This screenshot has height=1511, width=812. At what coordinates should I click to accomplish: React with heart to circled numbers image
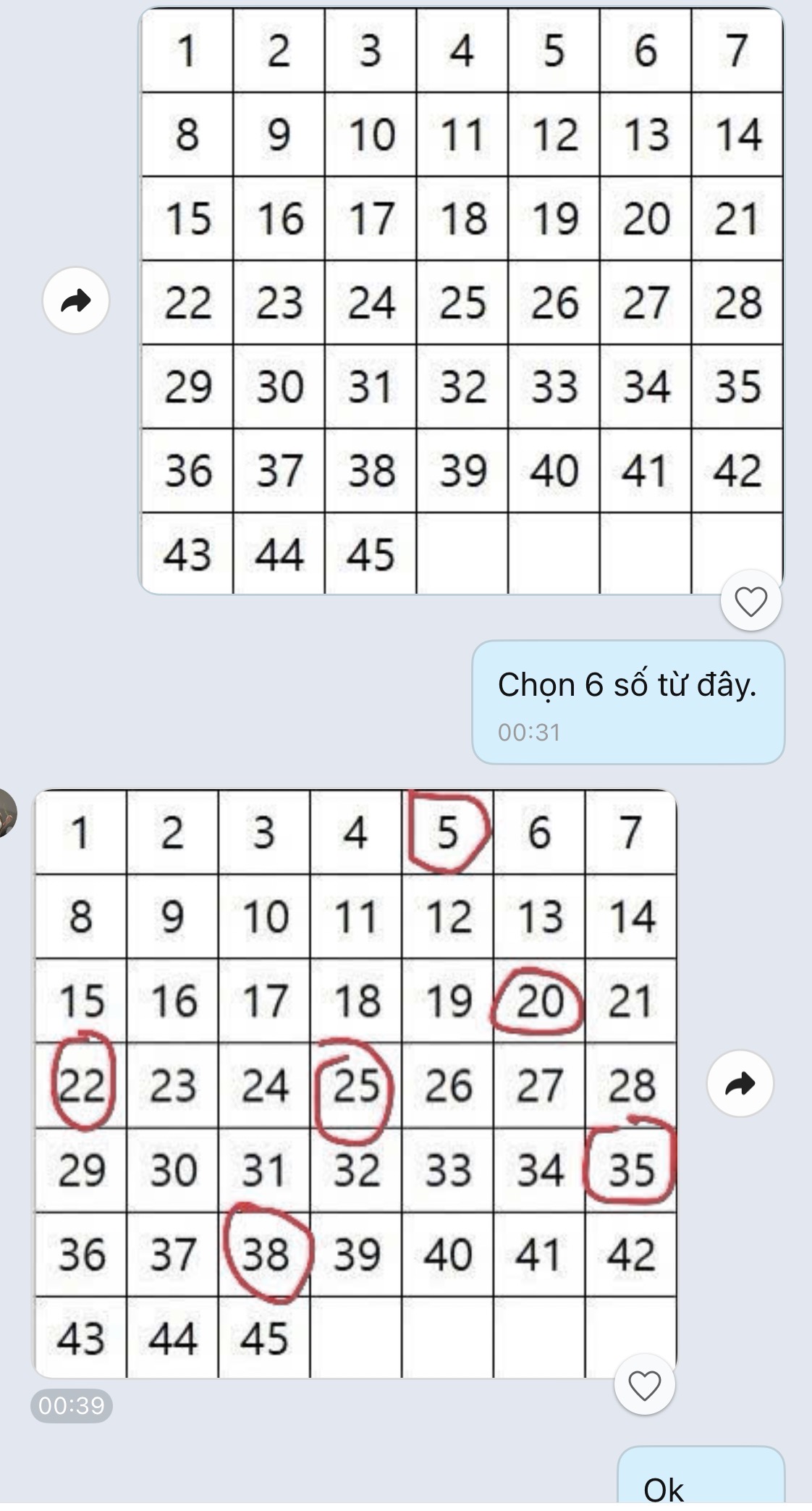coord(644,1385)
